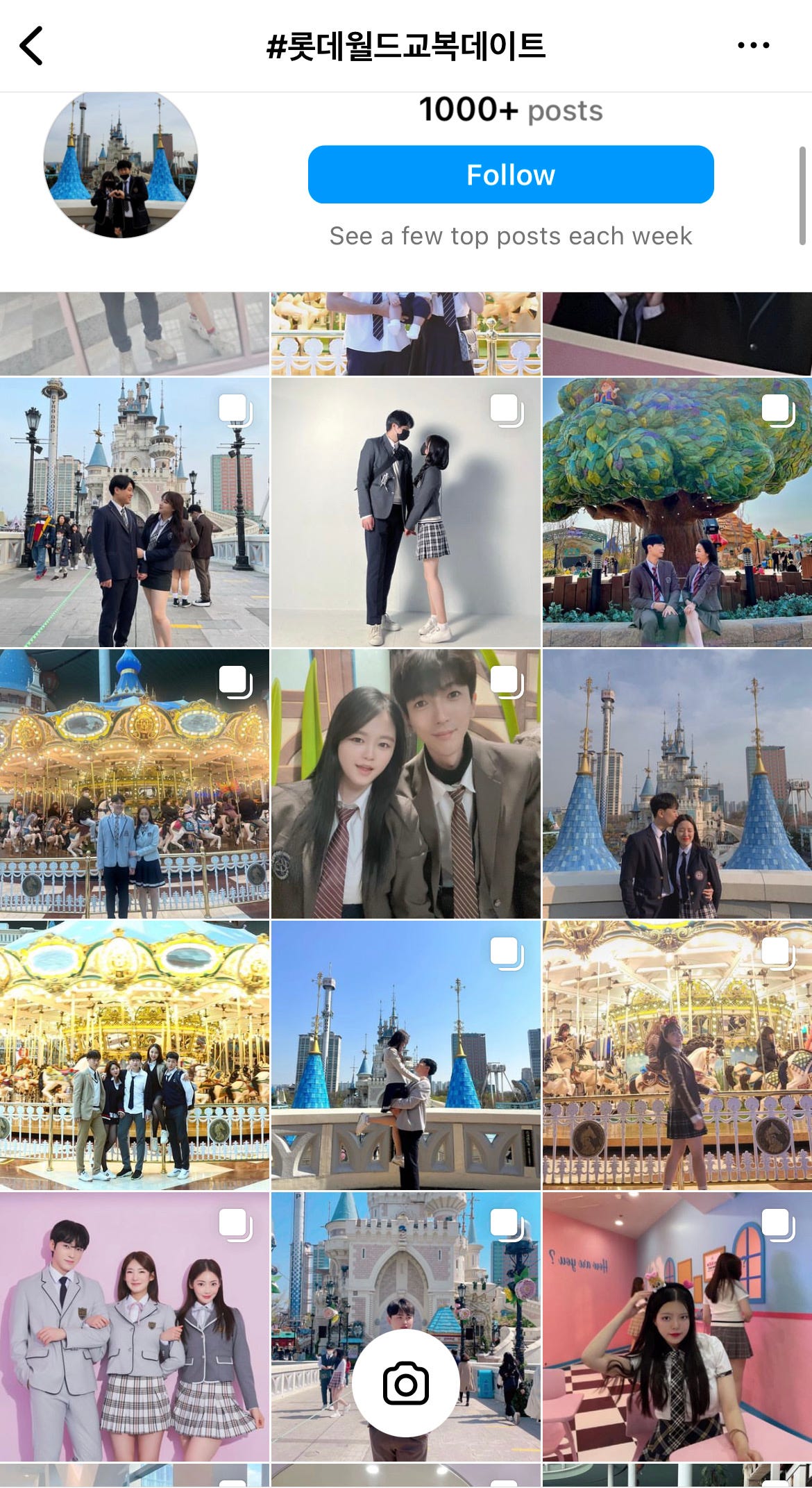Open the post of girl alone by carousel fence
Screen dimensions: 812x1488
[x=677, y=1055]
